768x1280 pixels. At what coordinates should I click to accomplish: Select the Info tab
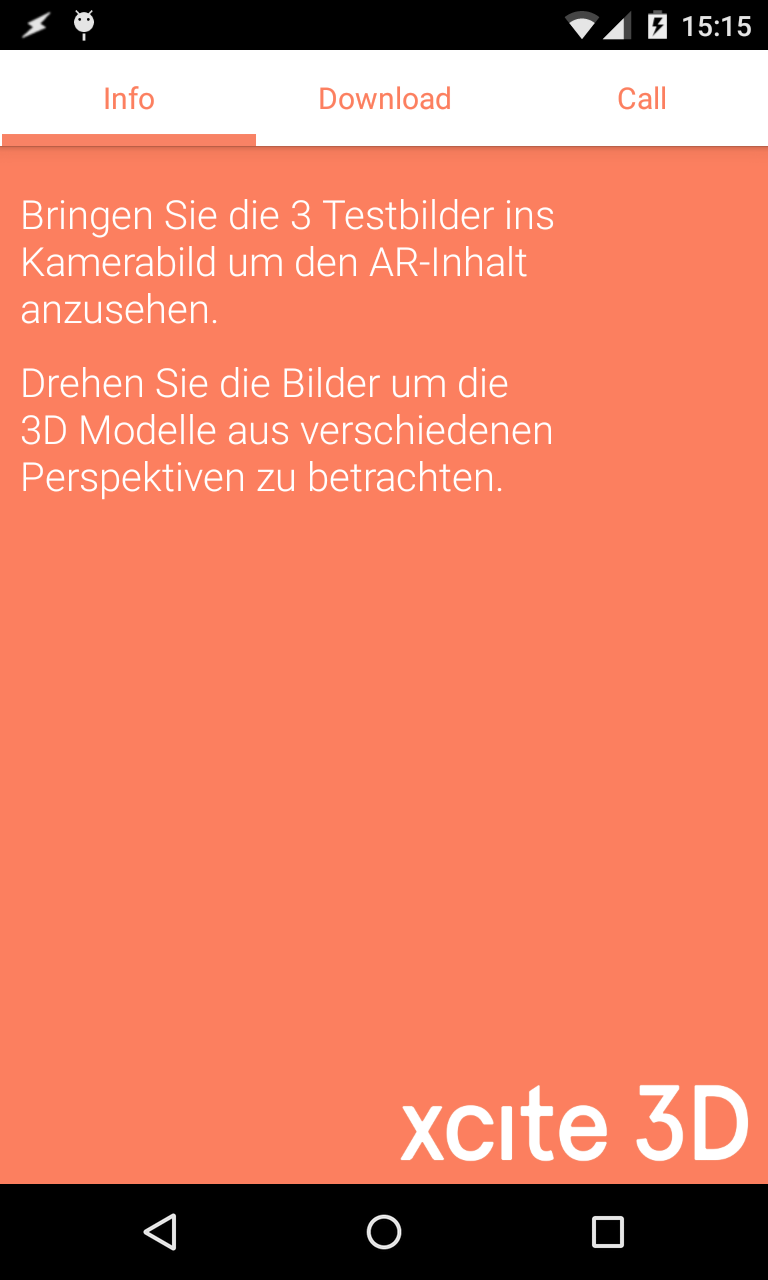point(129,99)
